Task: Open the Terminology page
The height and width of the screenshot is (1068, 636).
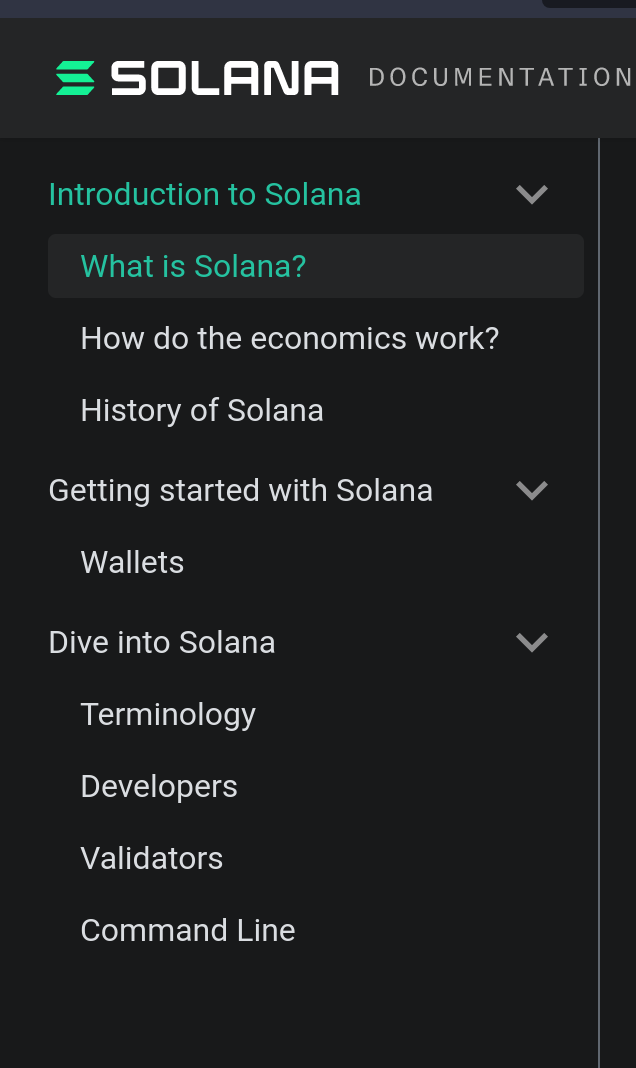Action: (168, 715)
